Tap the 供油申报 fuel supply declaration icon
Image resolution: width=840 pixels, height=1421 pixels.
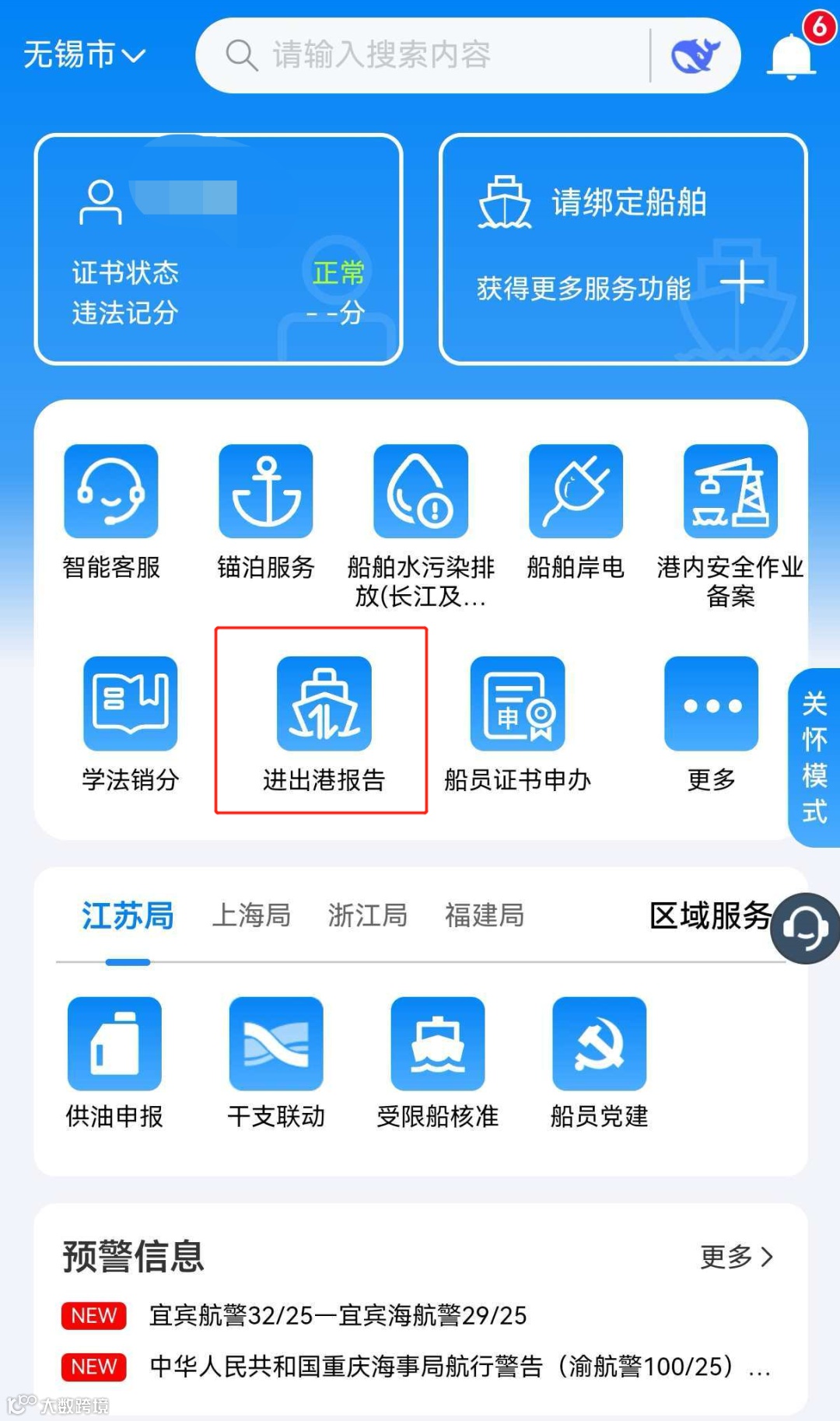114,1045
